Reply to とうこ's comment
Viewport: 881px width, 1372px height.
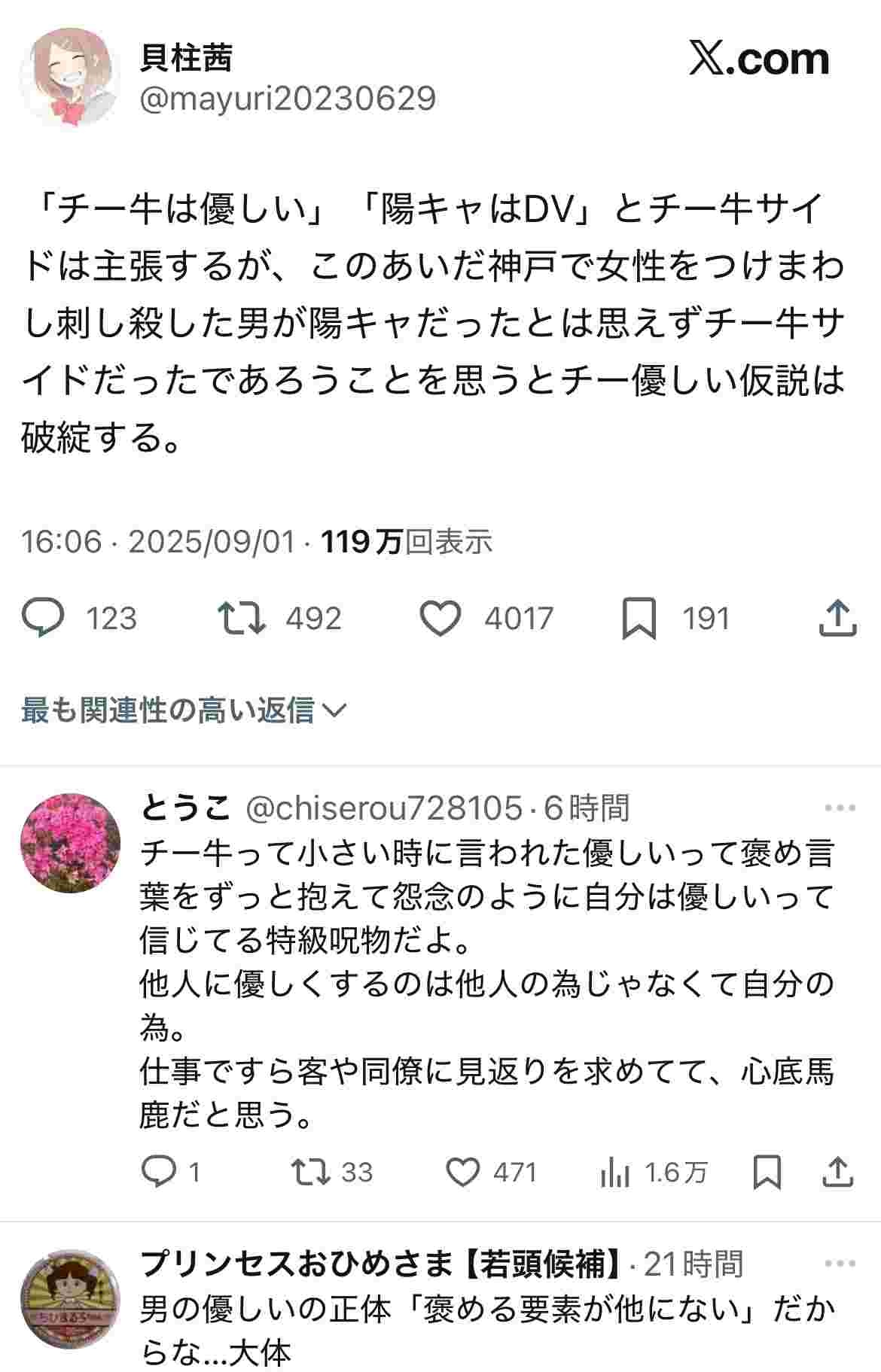[159, 1172]
